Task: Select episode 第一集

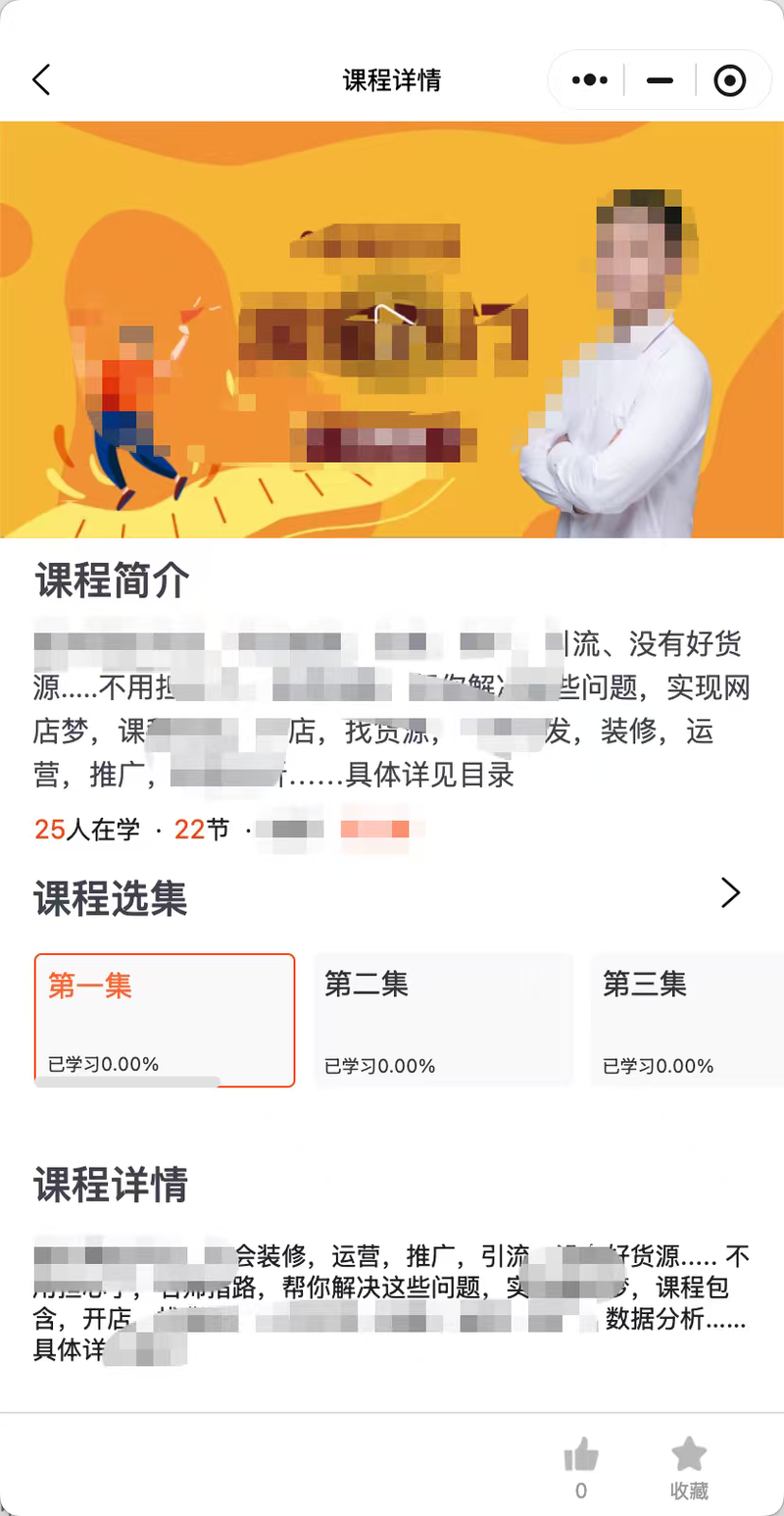Action: [x=165, y=1020]
